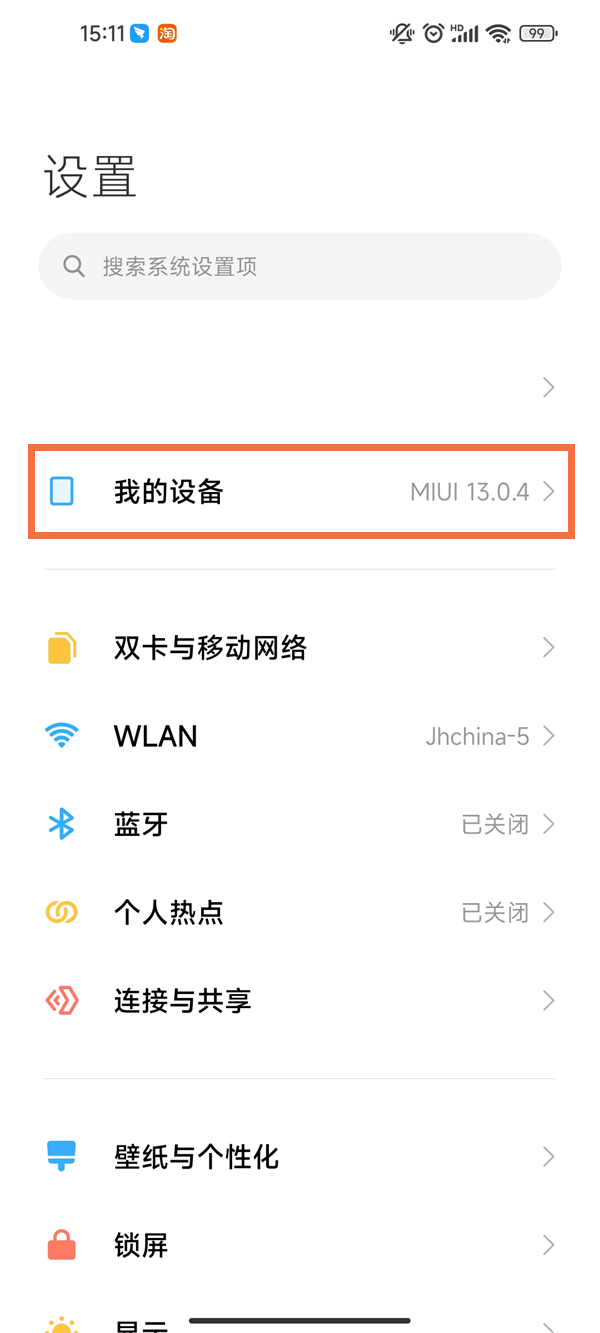Open WLAN settings
Image resolution: width=600 pixels, height=1333 pixels.
pyautogui.click(x=300, y=736)
